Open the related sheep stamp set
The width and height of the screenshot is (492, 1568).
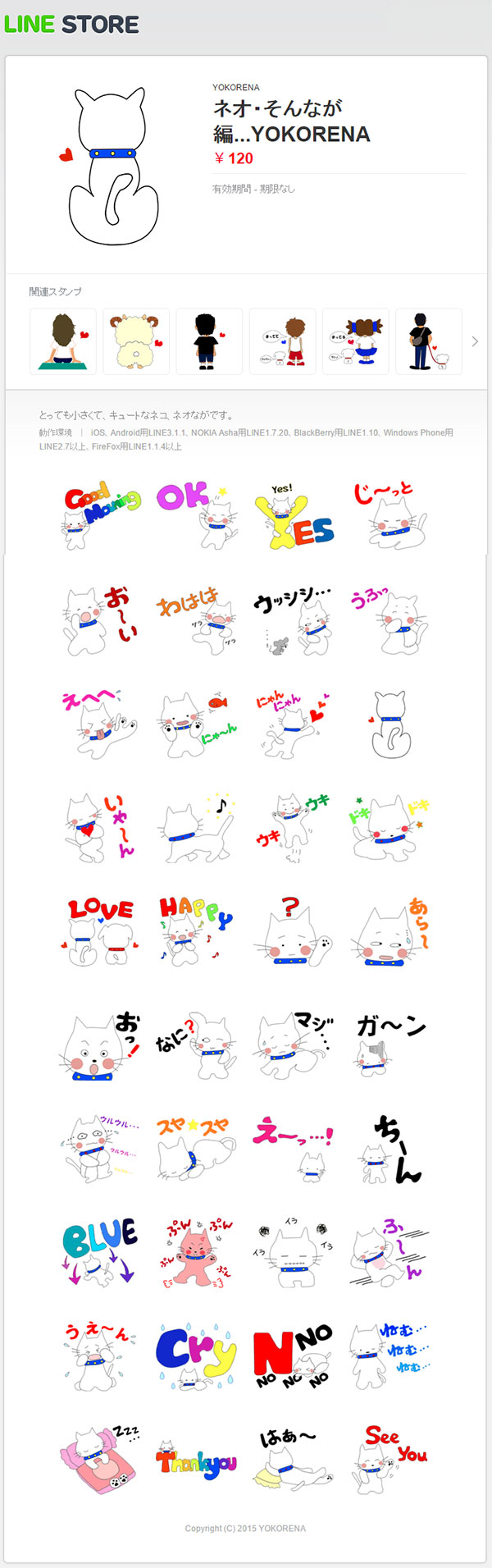(x=136, y=341)
